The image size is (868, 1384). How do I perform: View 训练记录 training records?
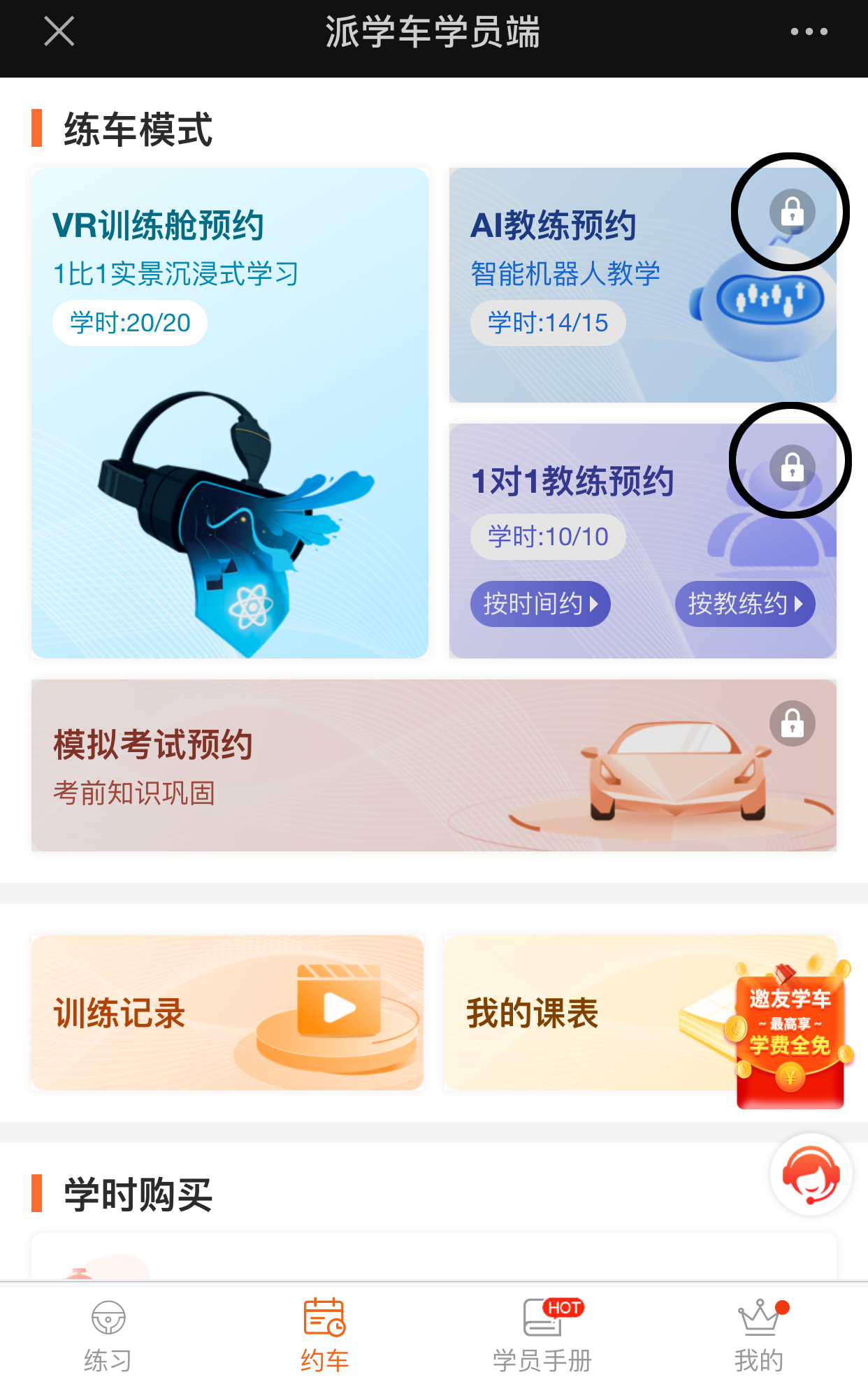[227, 1013]
